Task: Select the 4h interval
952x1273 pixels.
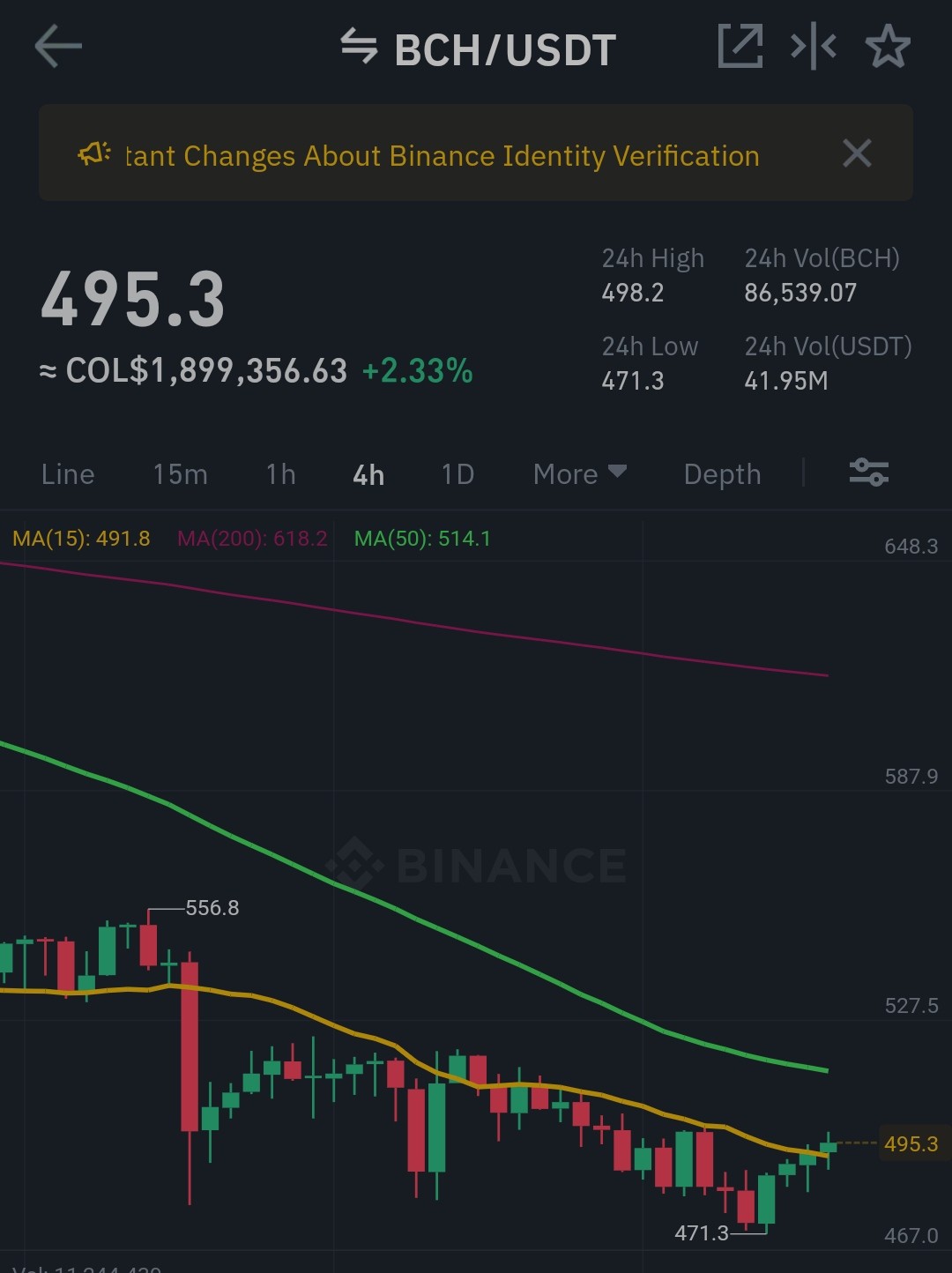Action: click(368, 475)
